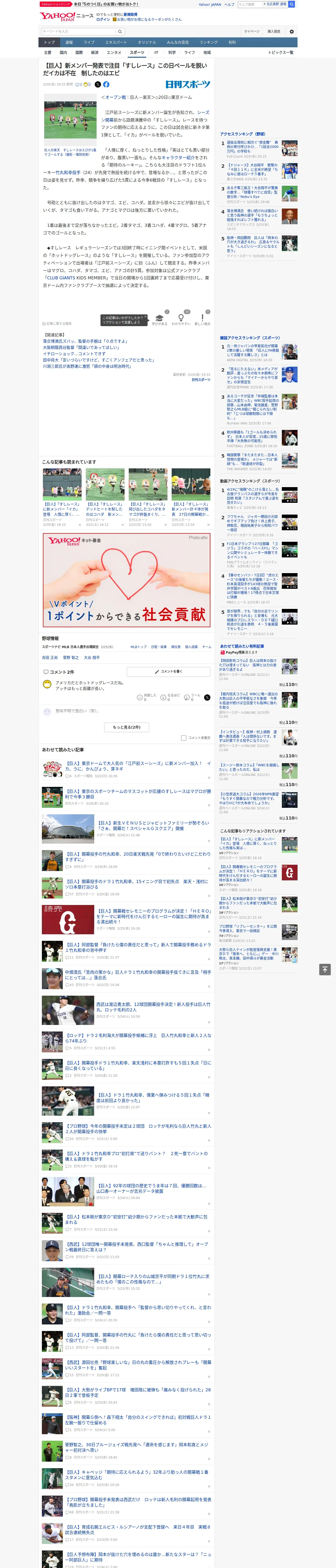The image size is (336, 1568).
Task: Tap the ログイン link
Action: pyautogui.click(x=103, y=20)
